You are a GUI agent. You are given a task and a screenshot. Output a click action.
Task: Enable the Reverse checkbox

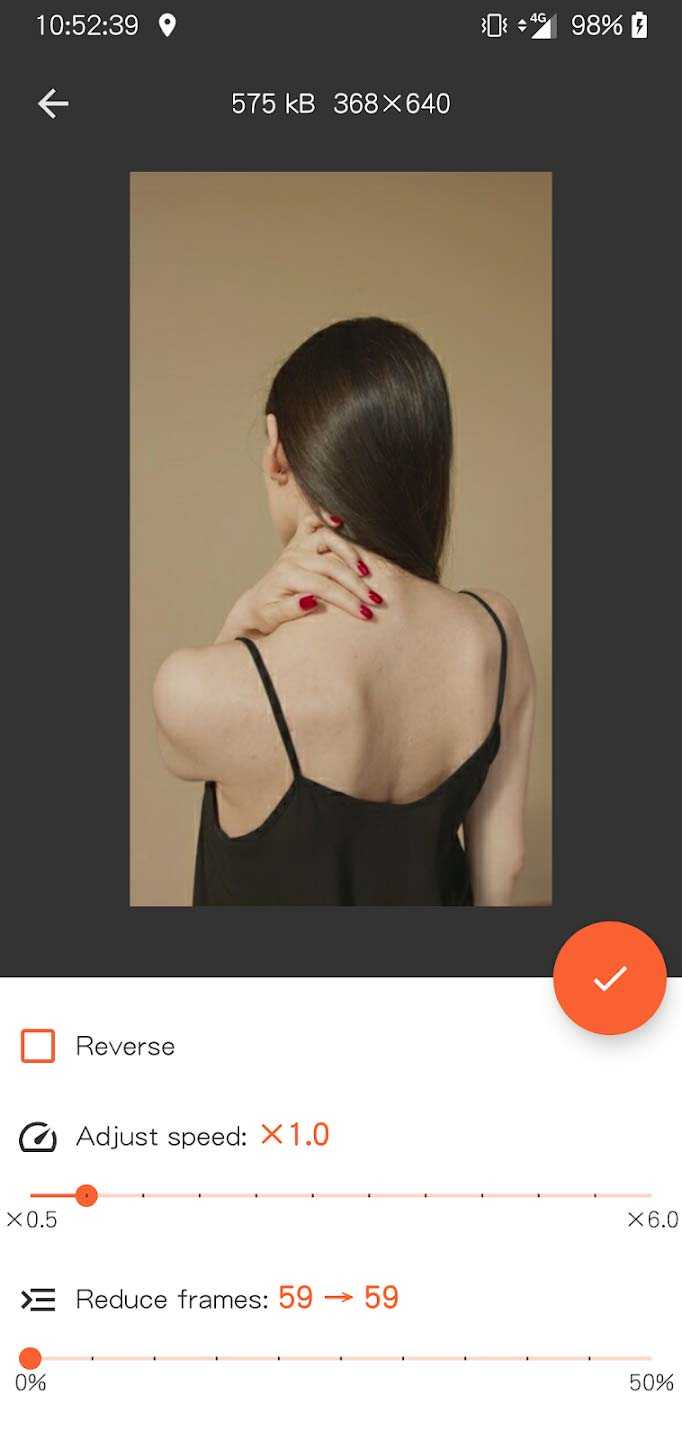[38, 1046]
